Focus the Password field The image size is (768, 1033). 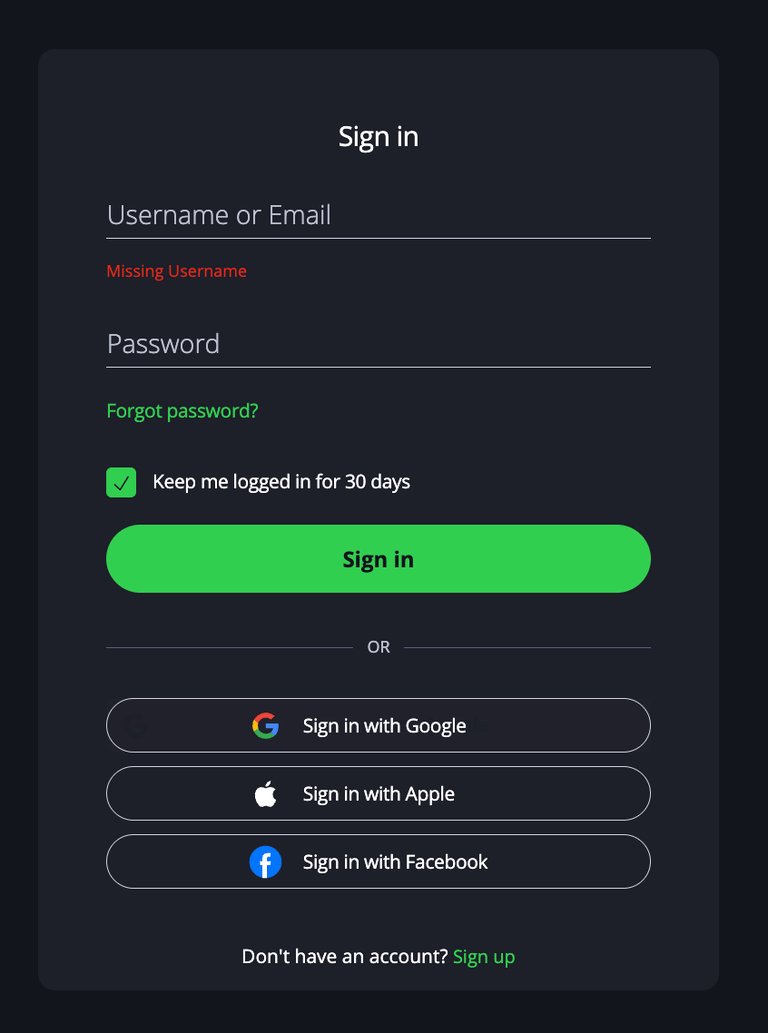tap(378, 345)
